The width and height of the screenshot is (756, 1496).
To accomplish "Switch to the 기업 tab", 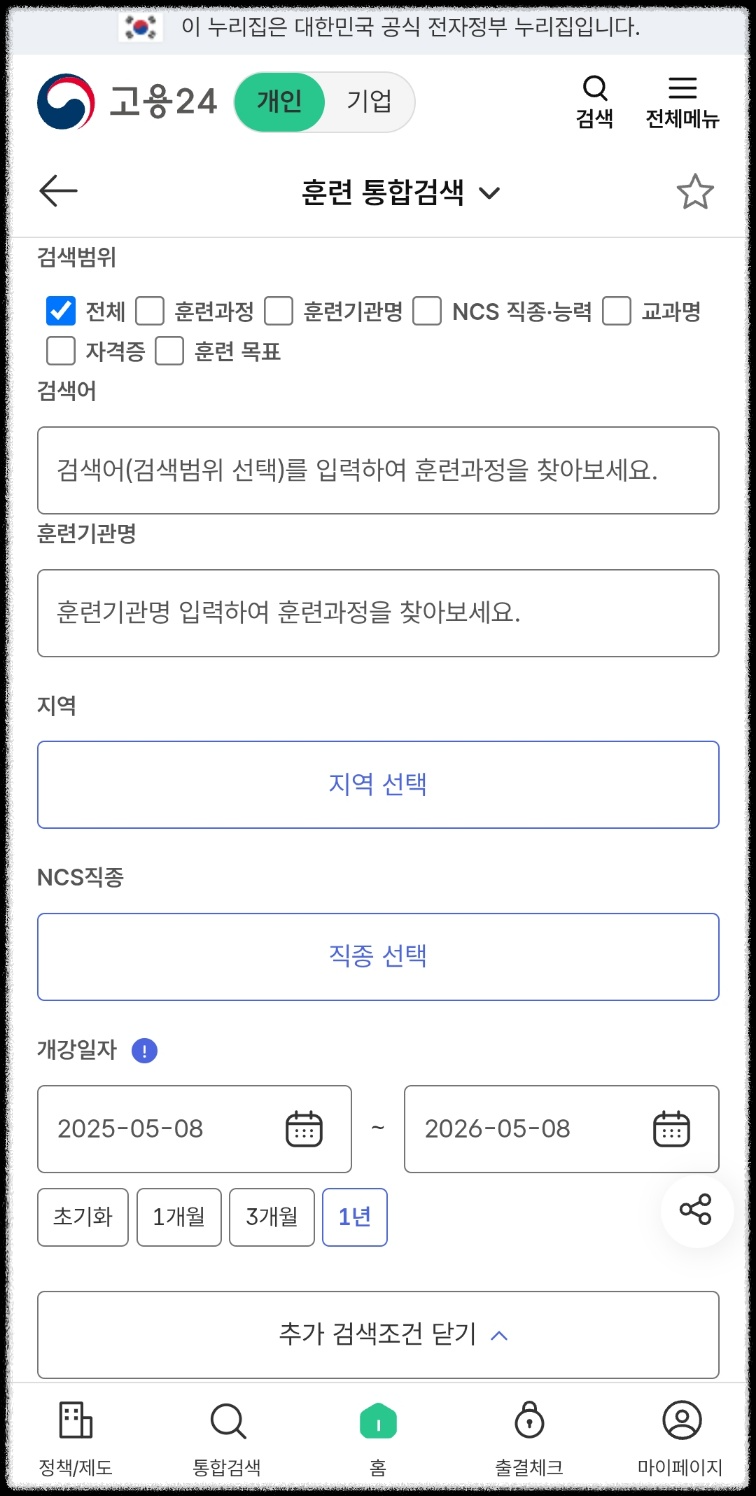I will click(364, 100).
